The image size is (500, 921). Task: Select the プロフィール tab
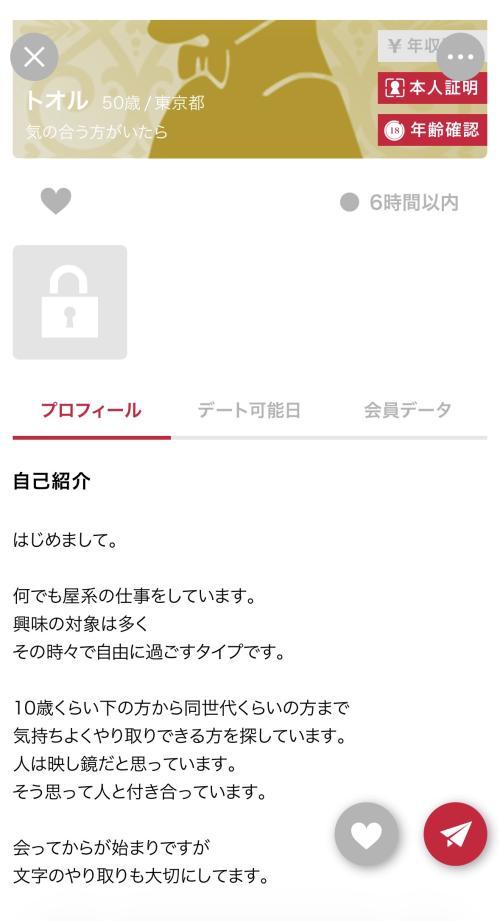pos(91,410)
